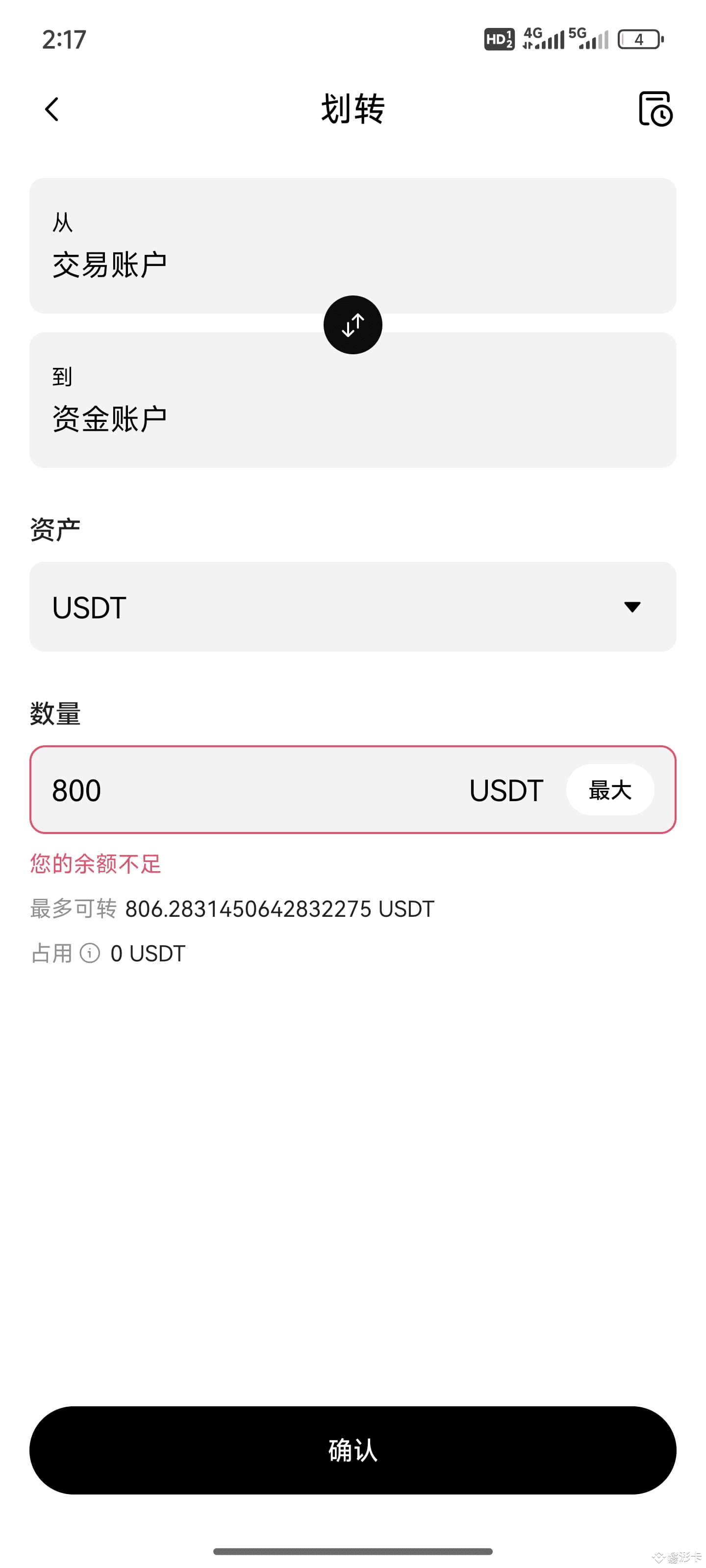Tap 最大 to fill the maximum amount
Viewport: 706px width, 1568px height.
pyautogui.click(x=610, y=790)
